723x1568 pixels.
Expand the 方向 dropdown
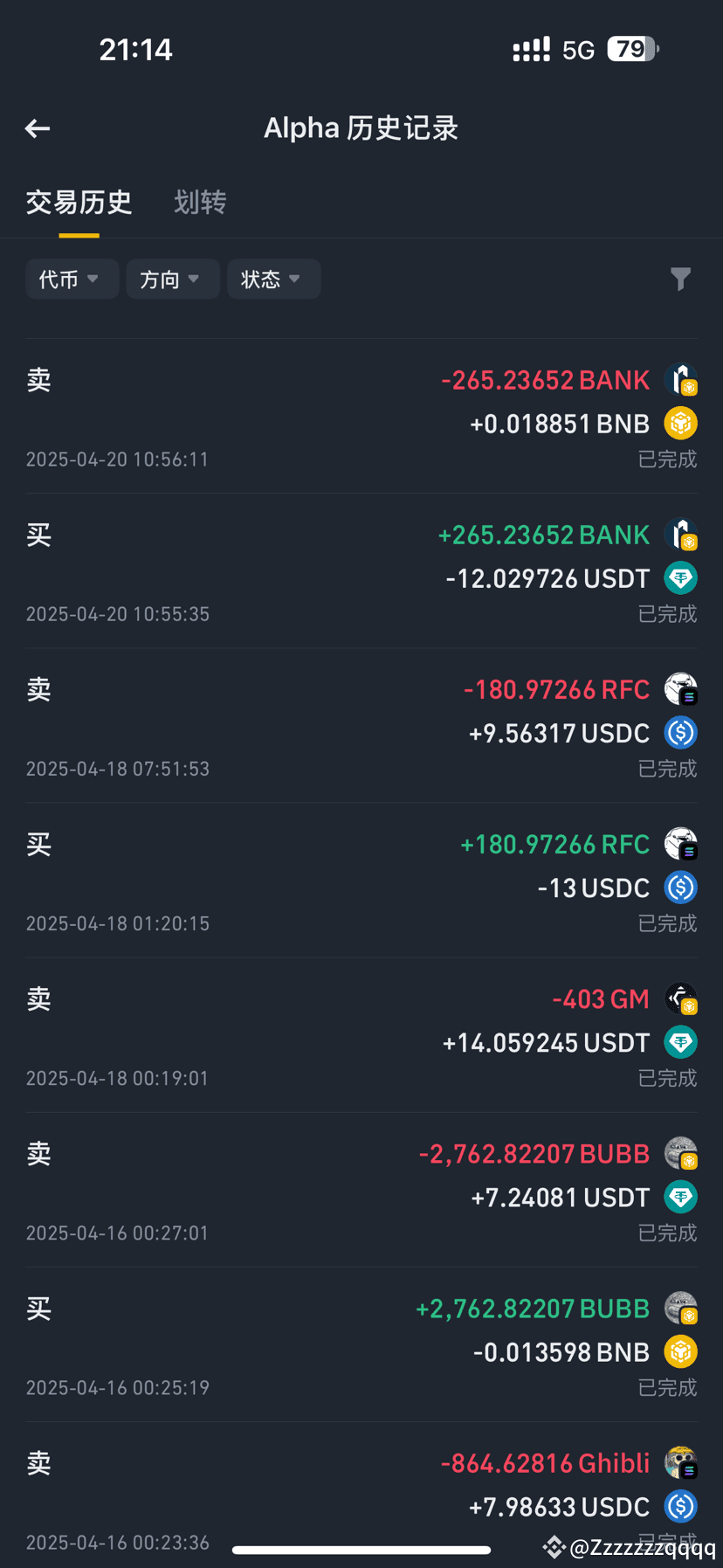tap(173, 280)
